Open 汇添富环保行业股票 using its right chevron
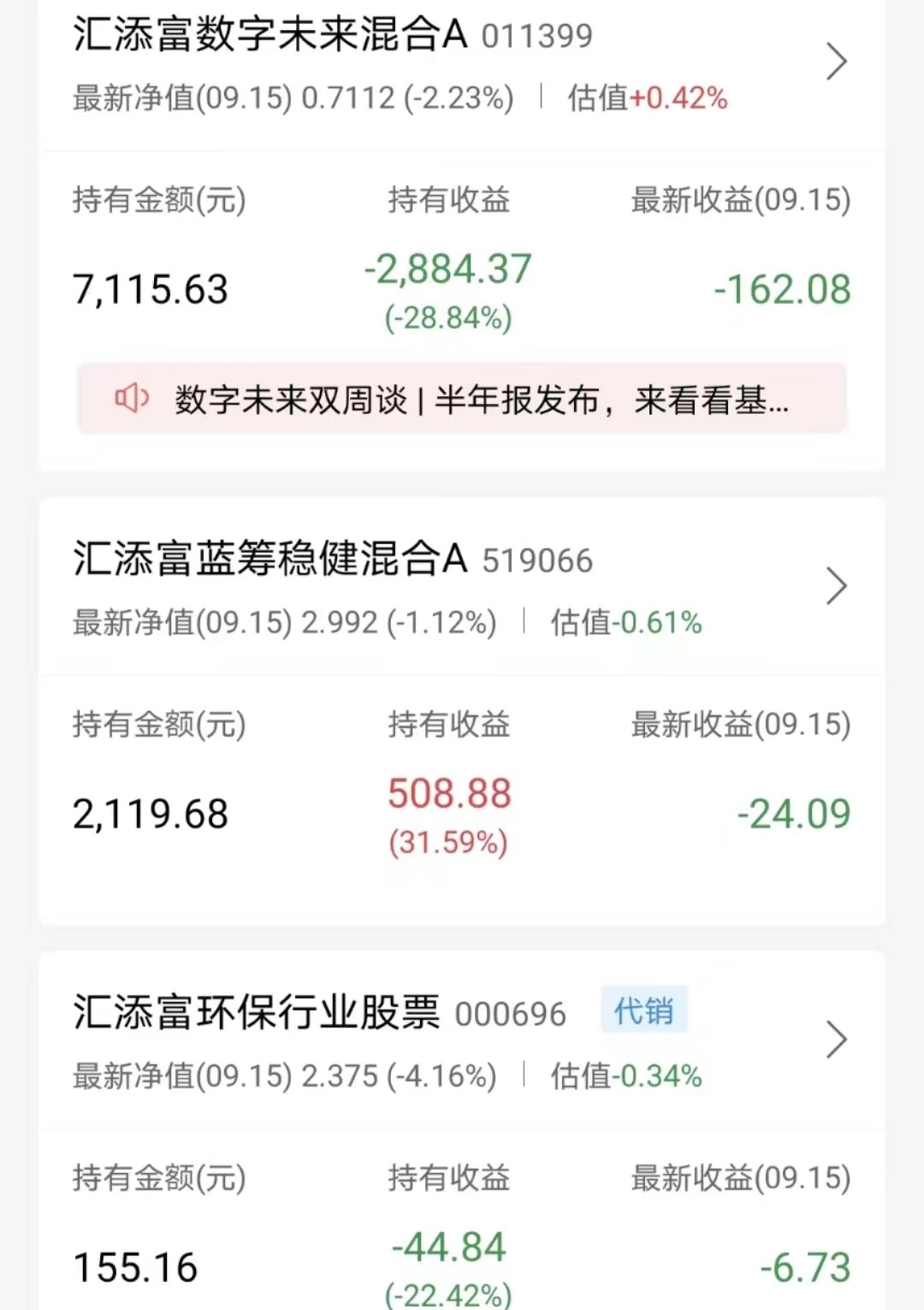The height and width of the screenshot is (1310, 924). click(x=834, y=1040)
